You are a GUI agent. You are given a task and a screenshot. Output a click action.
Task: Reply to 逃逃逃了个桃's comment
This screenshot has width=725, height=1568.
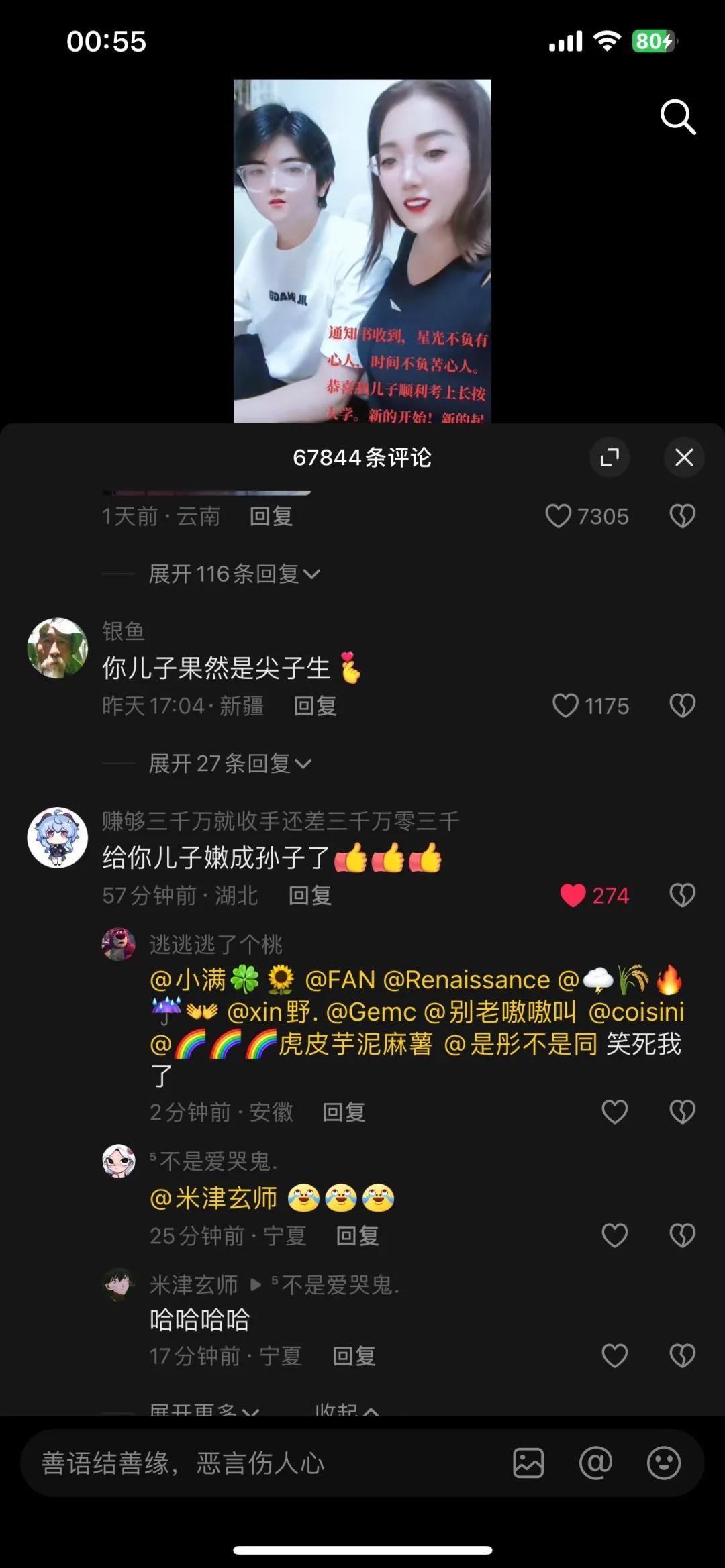click(344, 1112)
